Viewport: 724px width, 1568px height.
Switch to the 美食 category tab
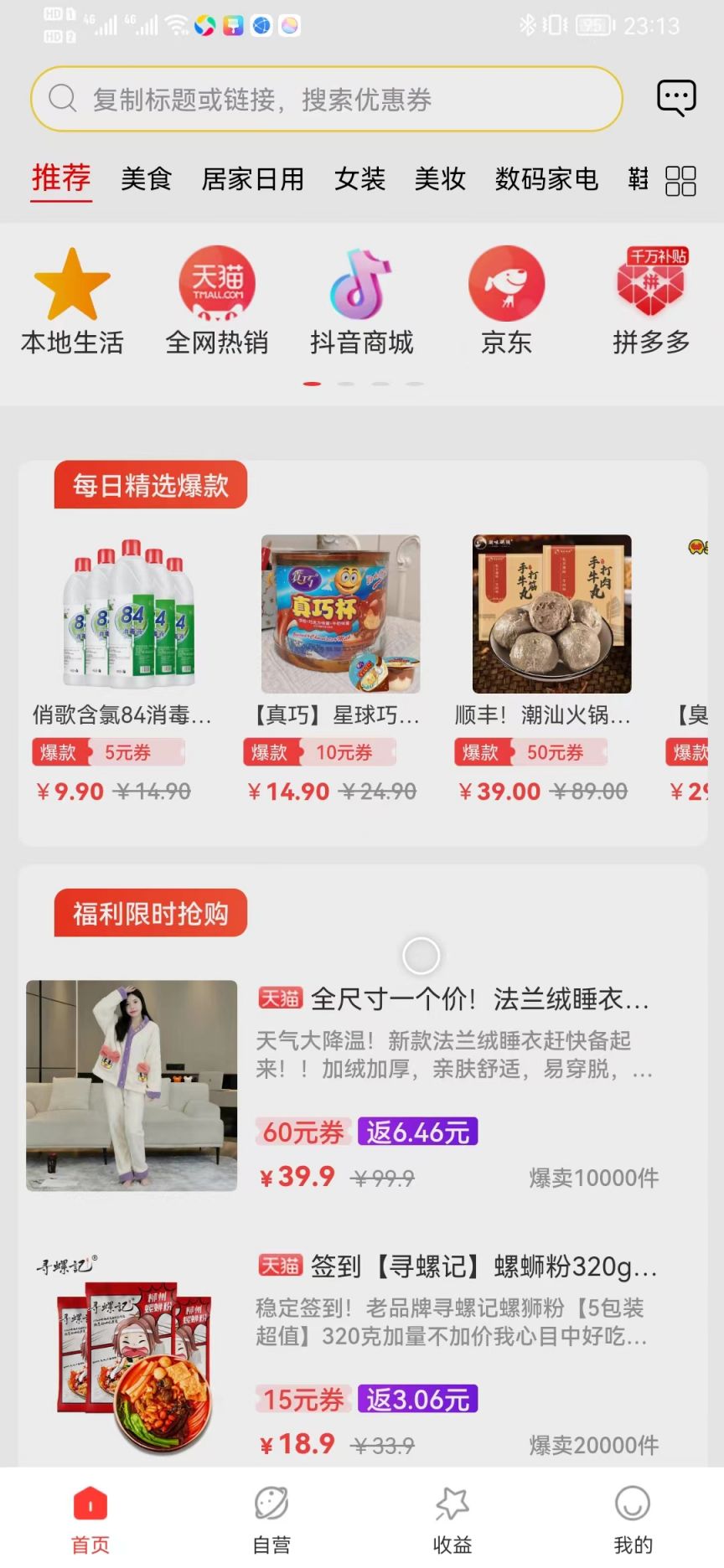click(146, 178)
